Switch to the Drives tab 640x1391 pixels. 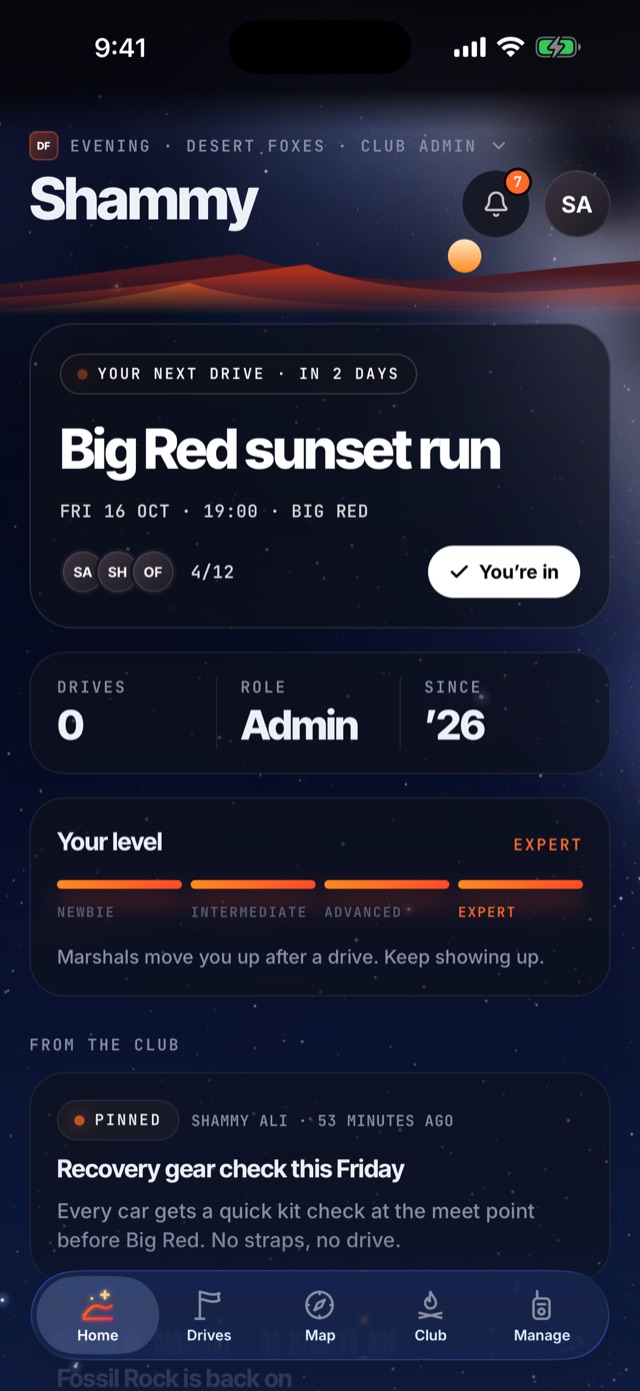[x=209, y=1316]
